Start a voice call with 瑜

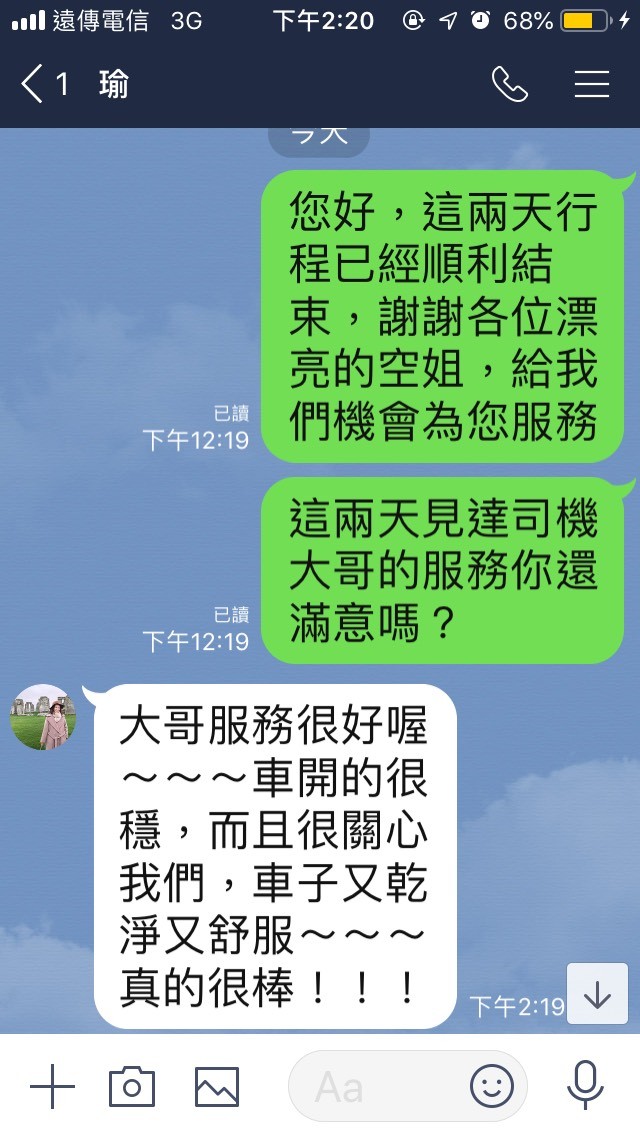[x=510, y=85]
